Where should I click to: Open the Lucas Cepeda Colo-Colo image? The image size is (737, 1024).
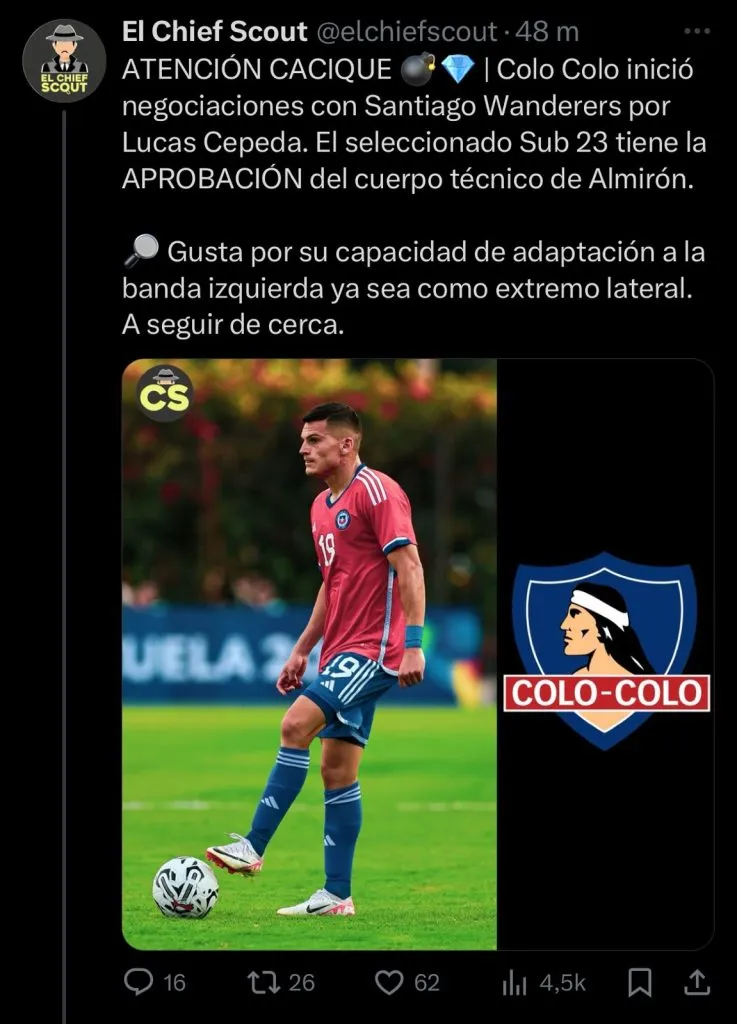pyautogui.click(x=417, y=654)
